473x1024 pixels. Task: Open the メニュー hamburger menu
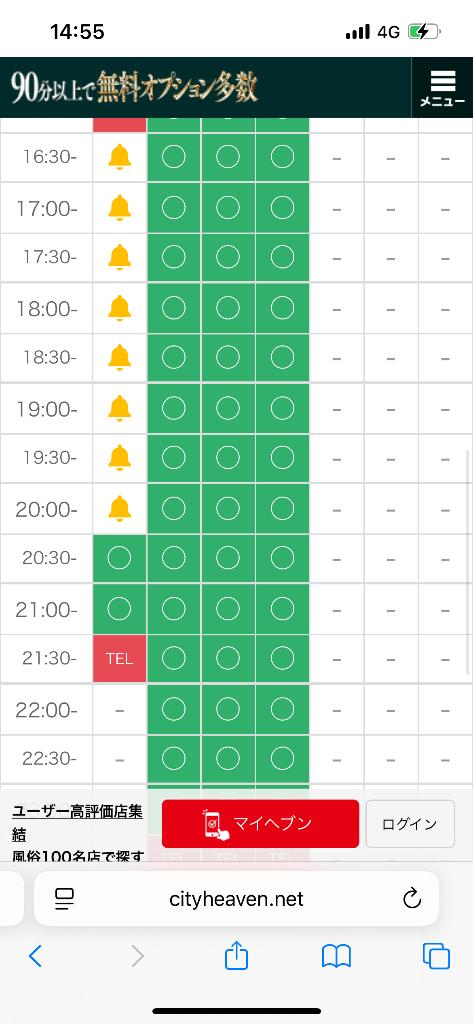442,88
